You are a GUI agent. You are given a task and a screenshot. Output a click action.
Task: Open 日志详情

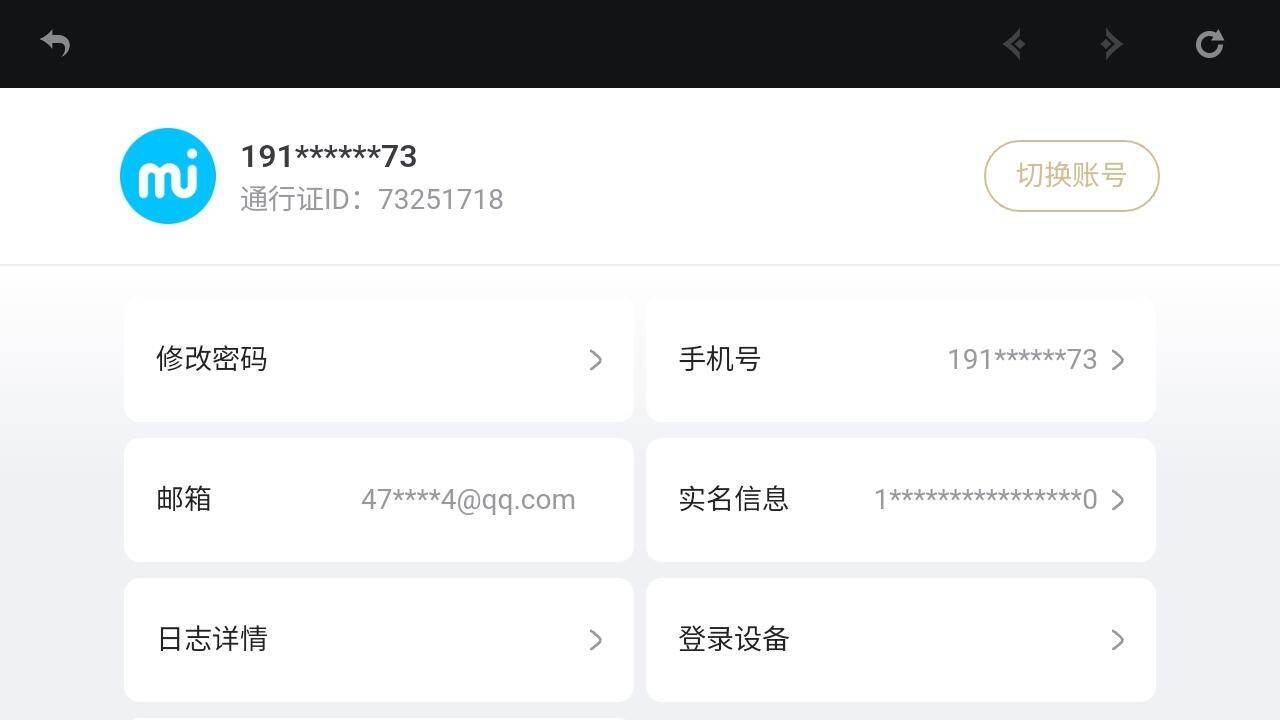pyautogui.click(x=378, y=640)
